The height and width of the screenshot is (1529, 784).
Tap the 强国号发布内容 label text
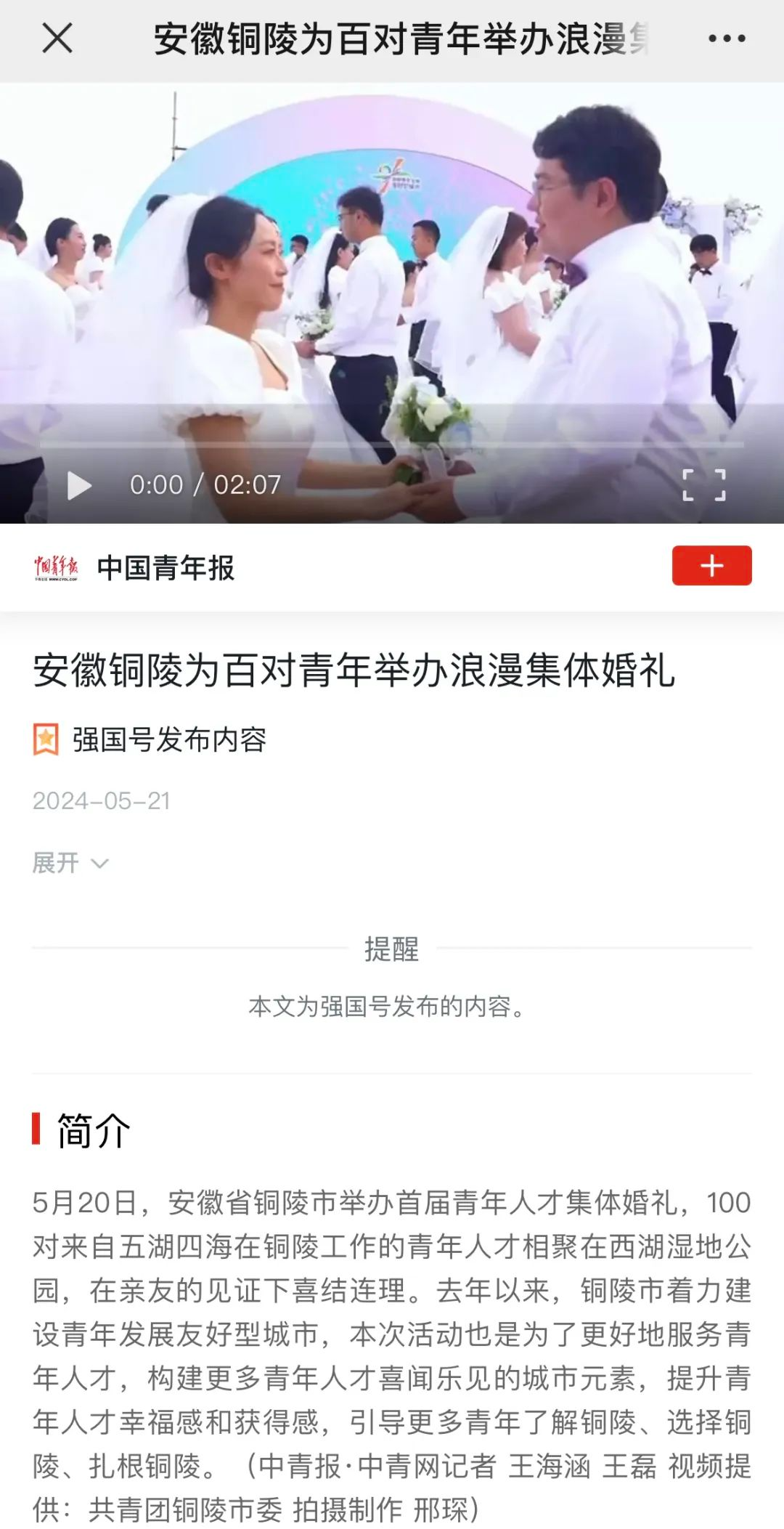click(x=168, y=739)
